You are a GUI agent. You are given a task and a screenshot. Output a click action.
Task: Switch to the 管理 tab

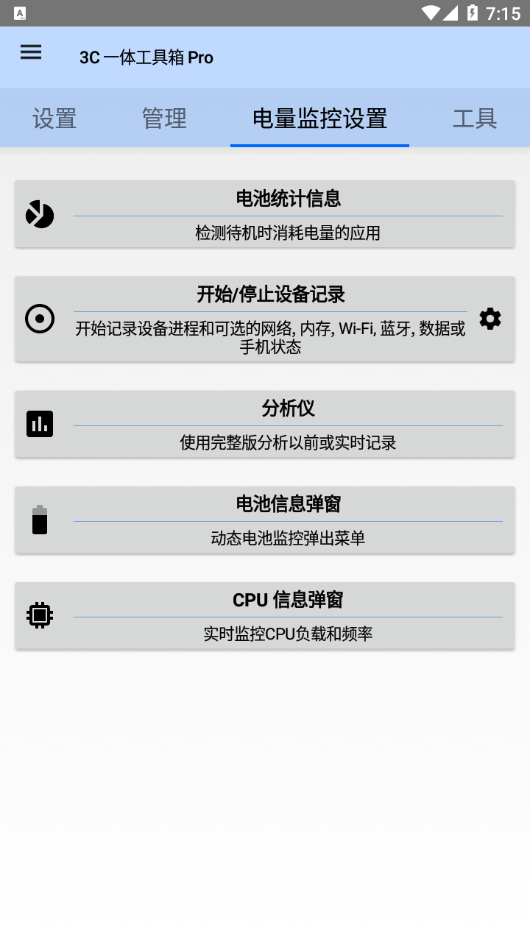tap(164, 118)
